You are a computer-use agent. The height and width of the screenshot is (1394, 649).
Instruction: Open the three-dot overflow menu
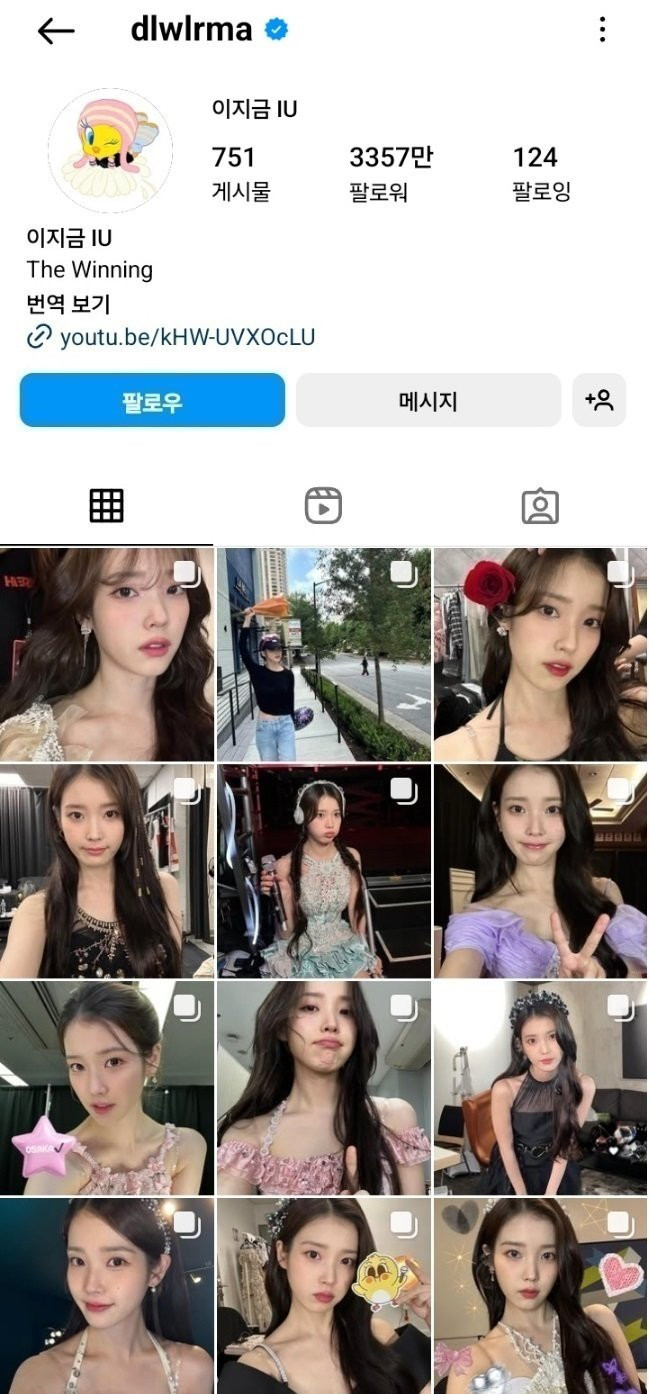(602, 30)
